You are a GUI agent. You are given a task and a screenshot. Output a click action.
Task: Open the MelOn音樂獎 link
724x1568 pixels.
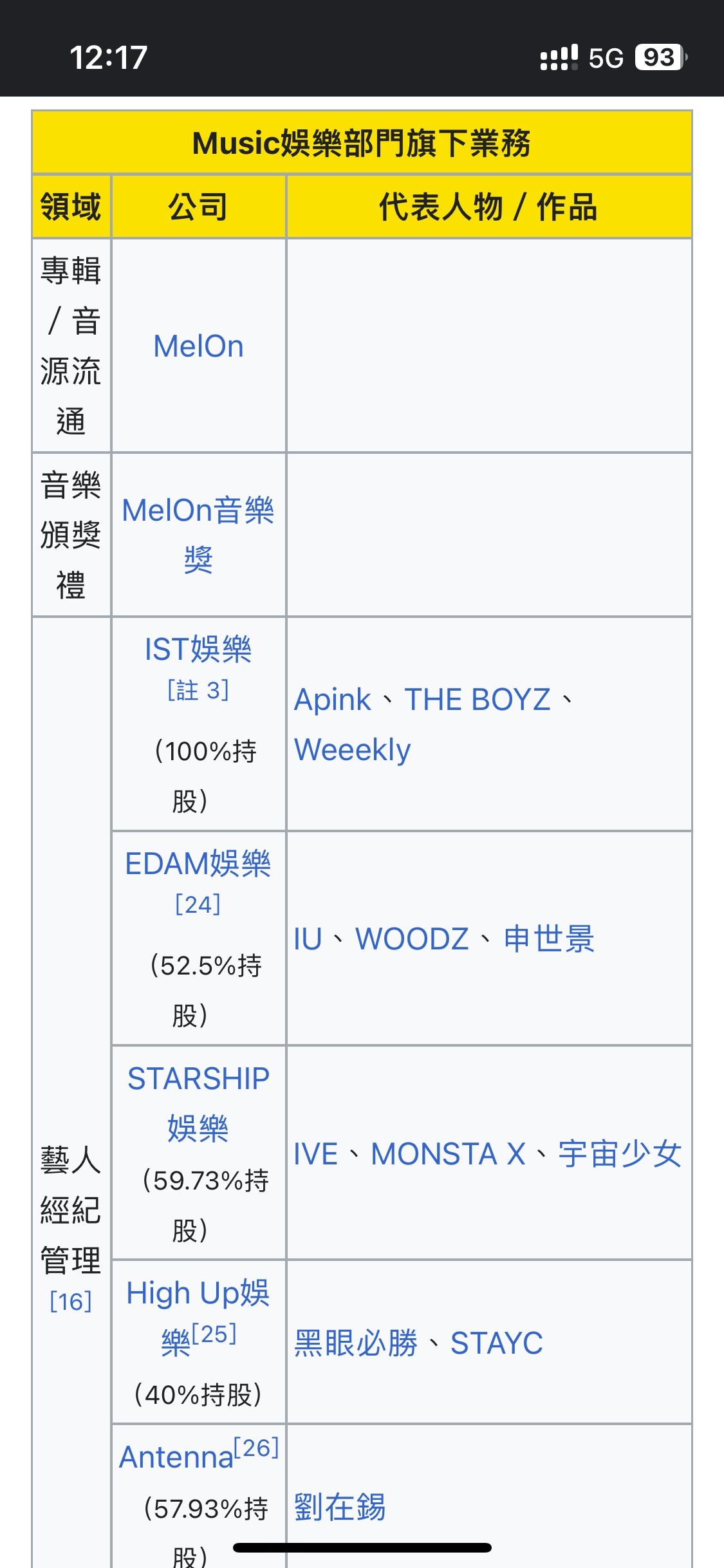198,534
